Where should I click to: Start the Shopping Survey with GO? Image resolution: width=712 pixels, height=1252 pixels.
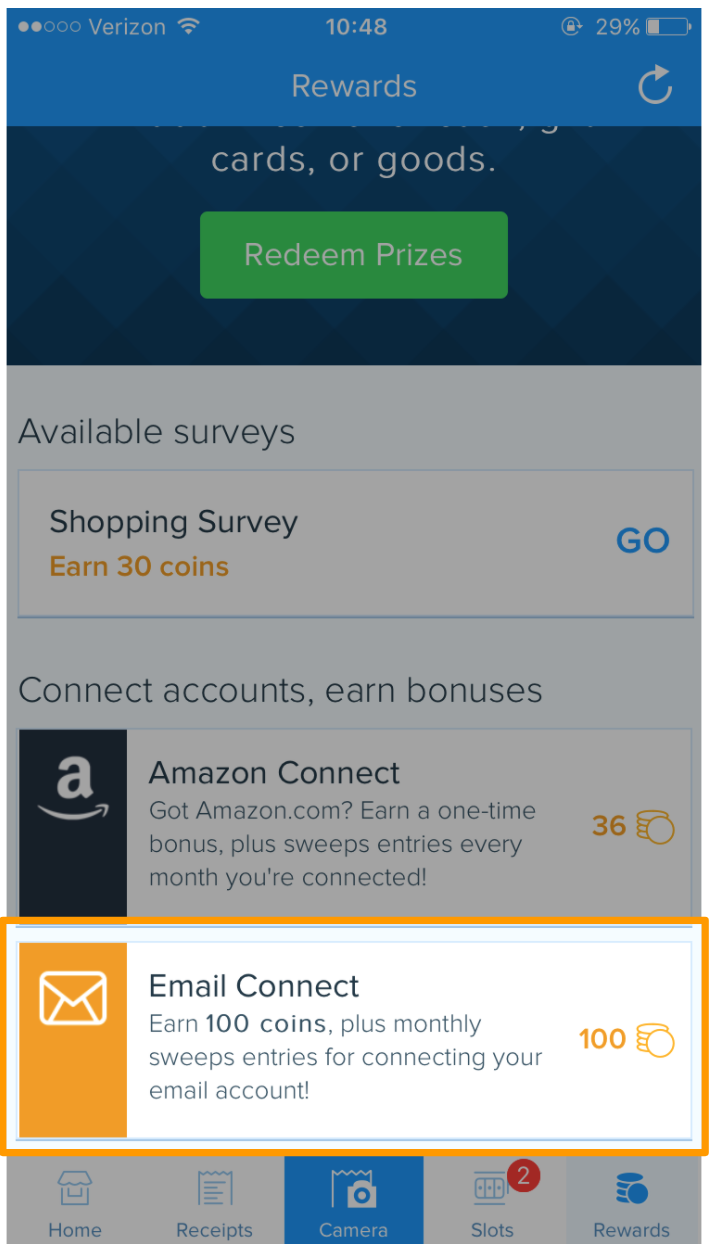tap(642, 541)
